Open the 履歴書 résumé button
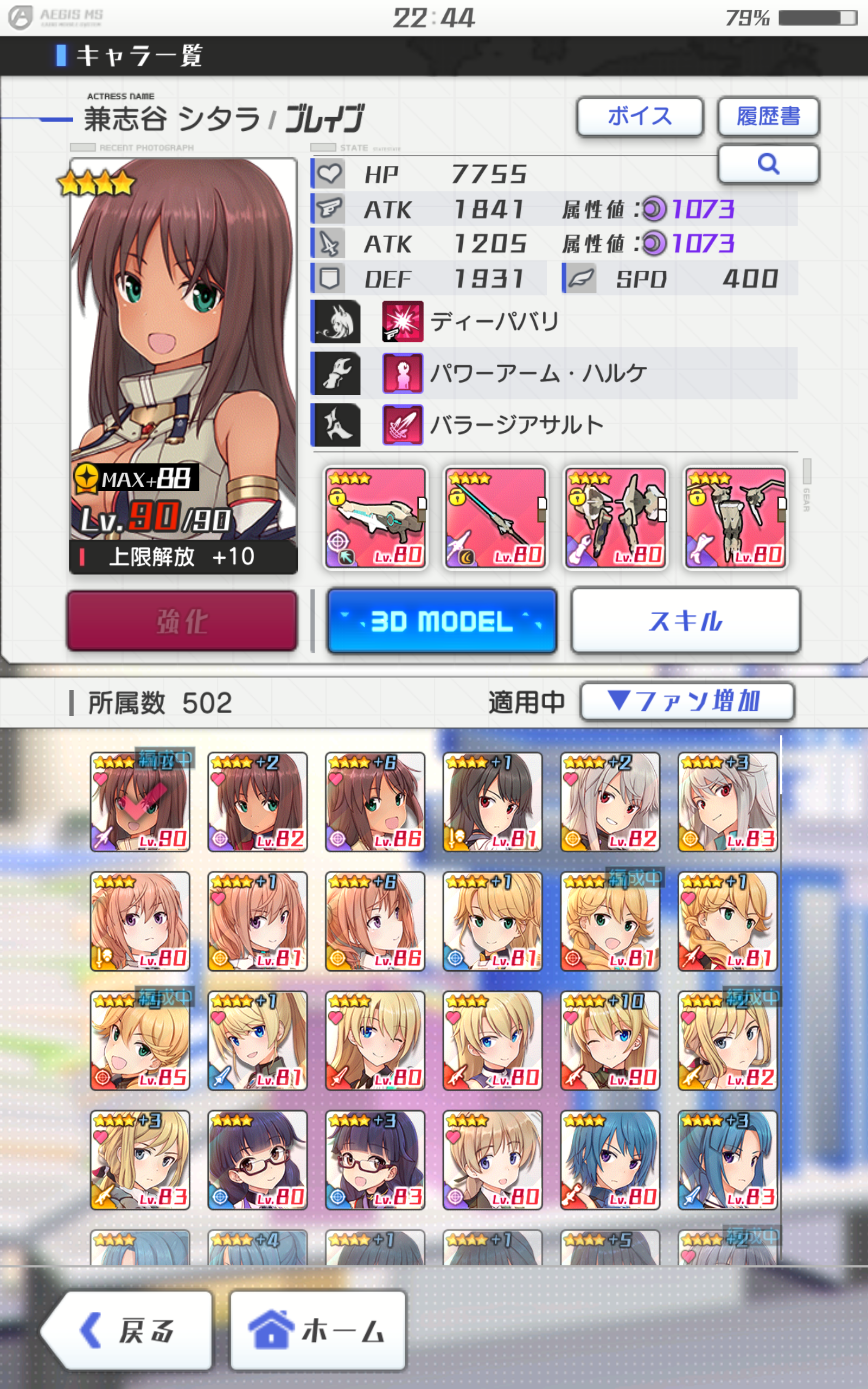 coord(768,117)
